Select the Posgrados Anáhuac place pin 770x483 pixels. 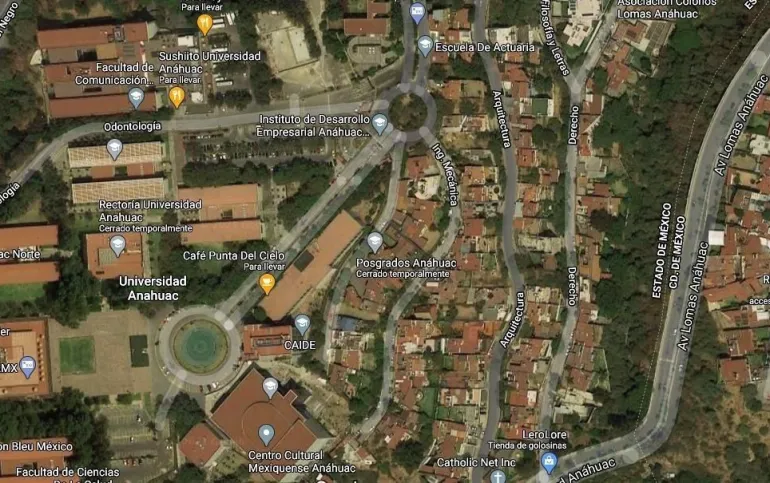(x=375, y=241)
